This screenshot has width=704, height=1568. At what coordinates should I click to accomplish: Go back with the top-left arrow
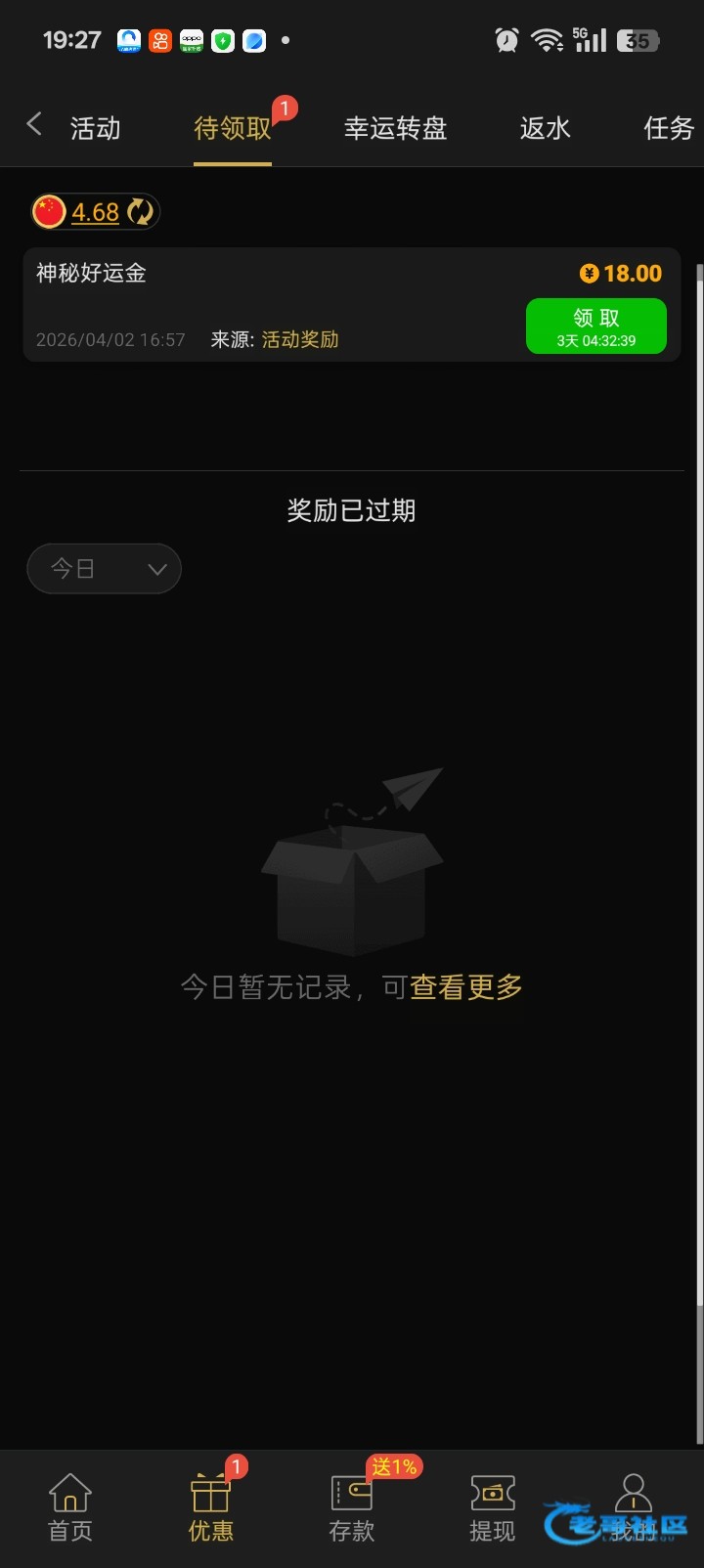coord(34,124)
